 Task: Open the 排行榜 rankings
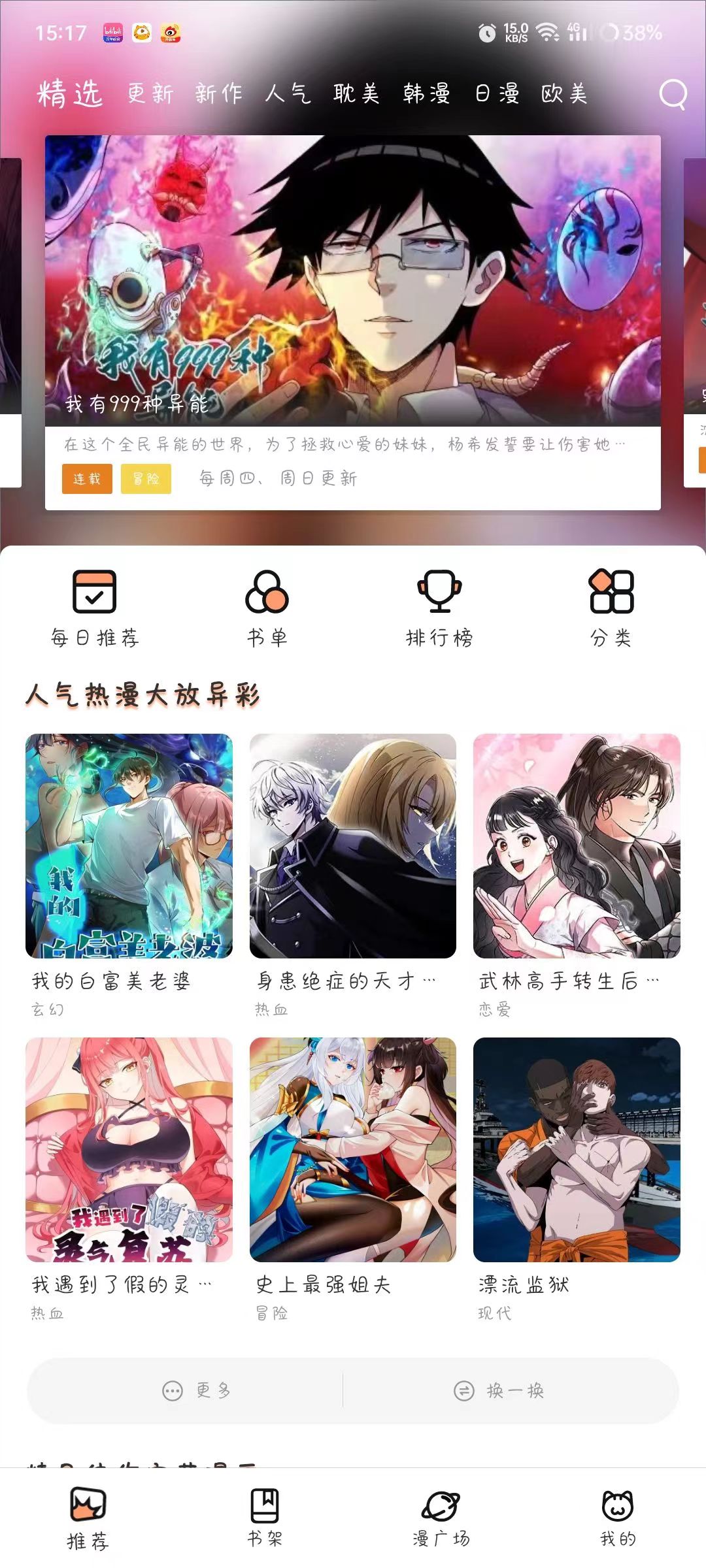click(439, 608)
